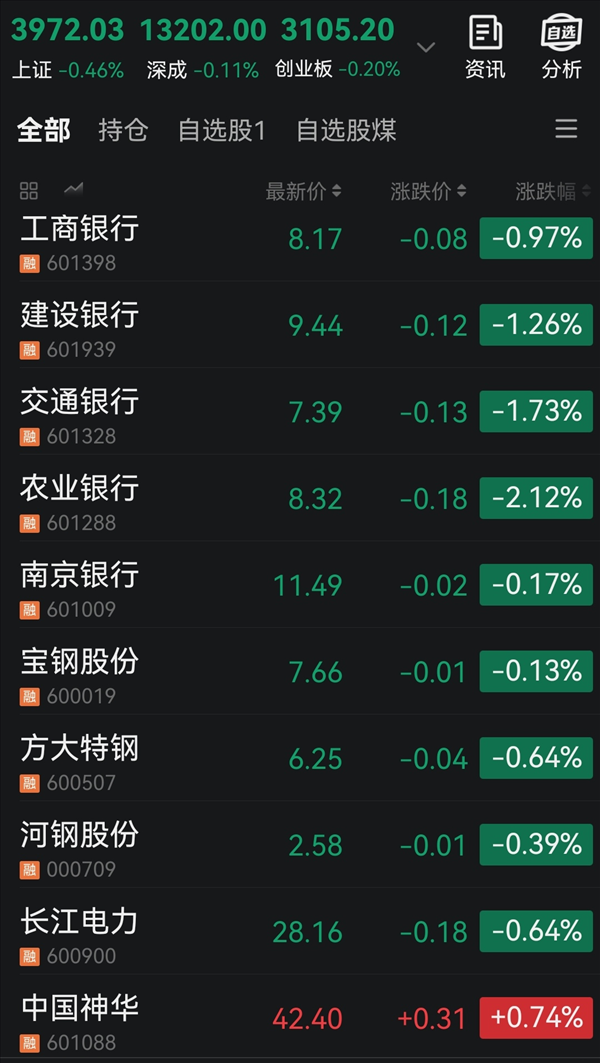
Task: Select 农业银行 from the watchlist
Action: click(x=80, y=498)
